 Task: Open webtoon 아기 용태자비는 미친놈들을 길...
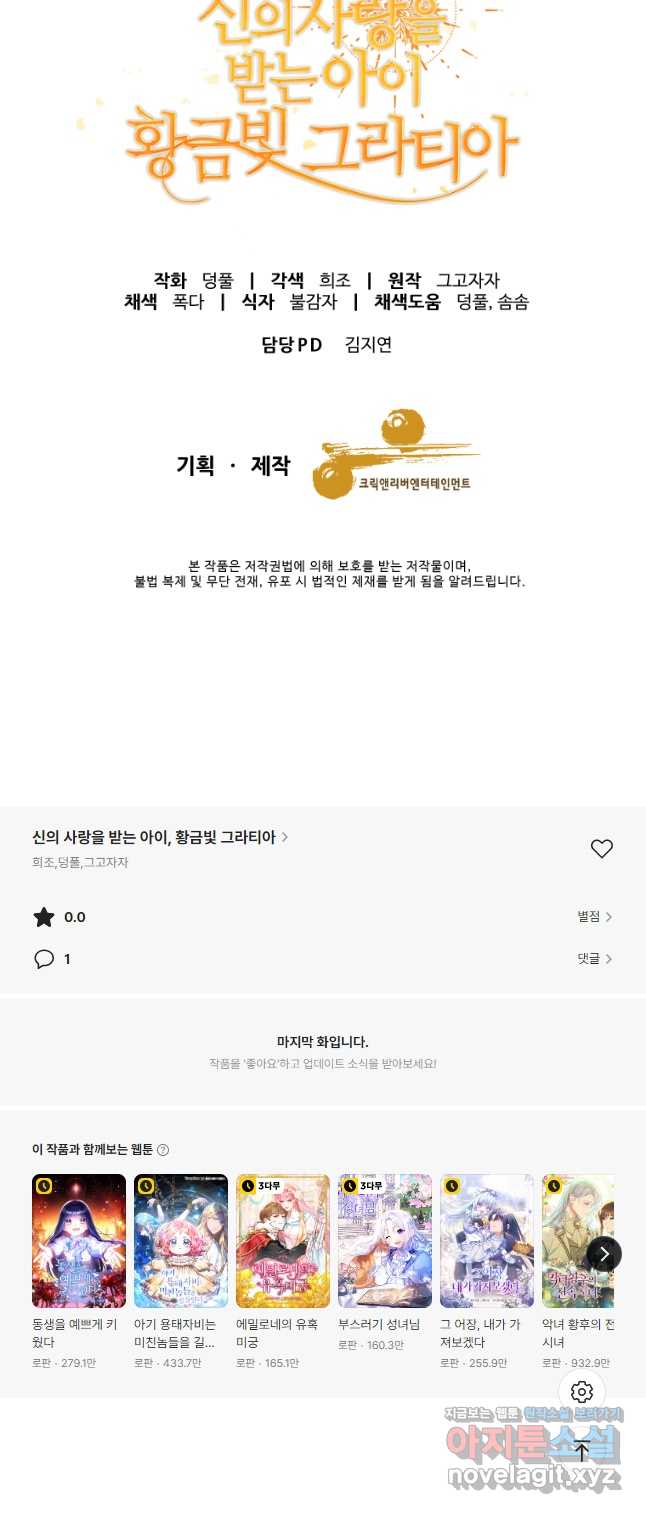click(x=181, y=1241)
